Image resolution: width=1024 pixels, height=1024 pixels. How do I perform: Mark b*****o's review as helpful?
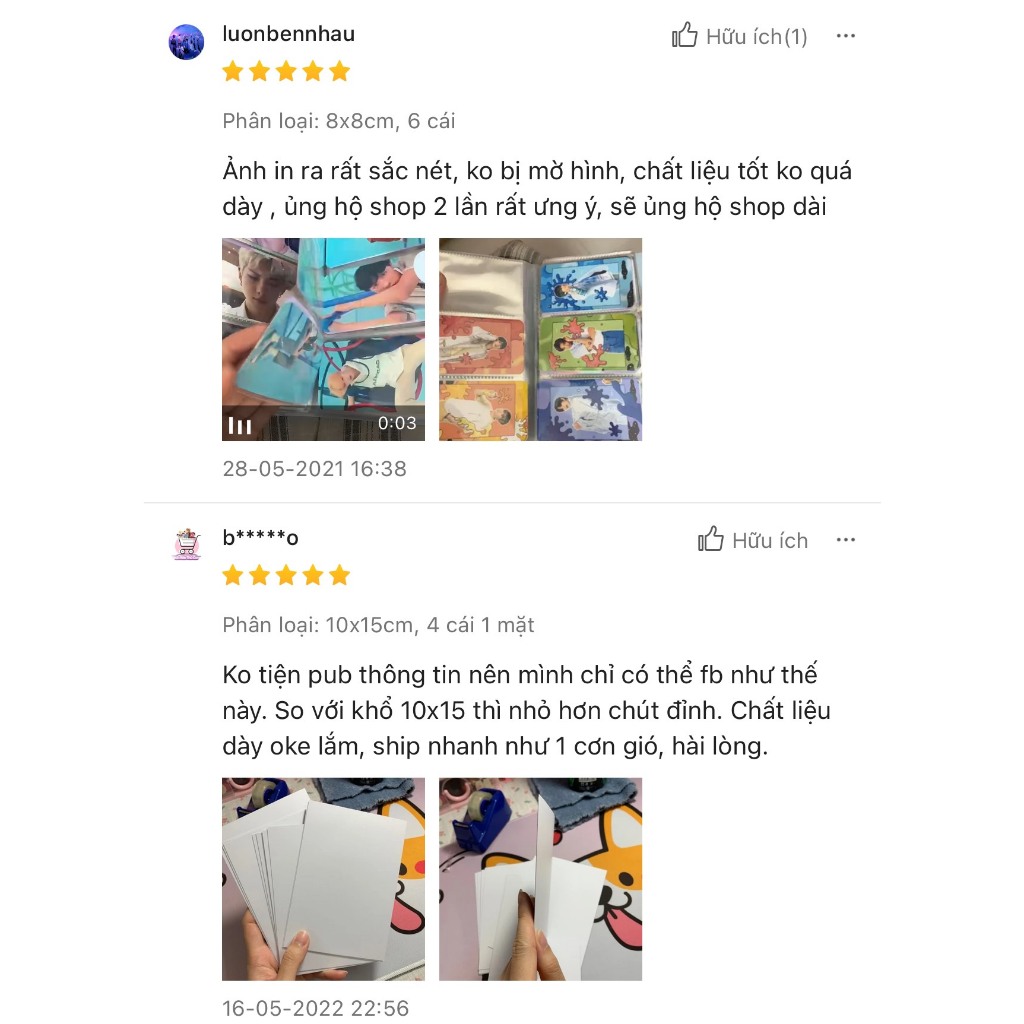[x=752, y=540]
